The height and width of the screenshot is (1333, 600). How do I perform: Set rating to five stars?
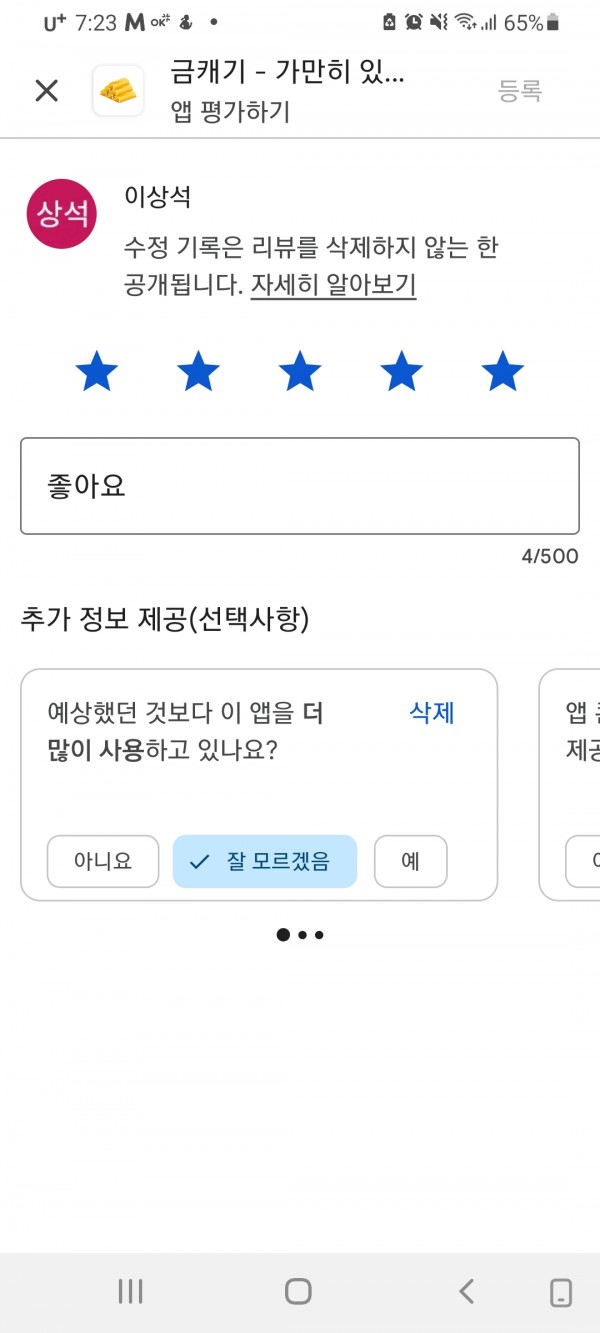[x=502, y=372]
